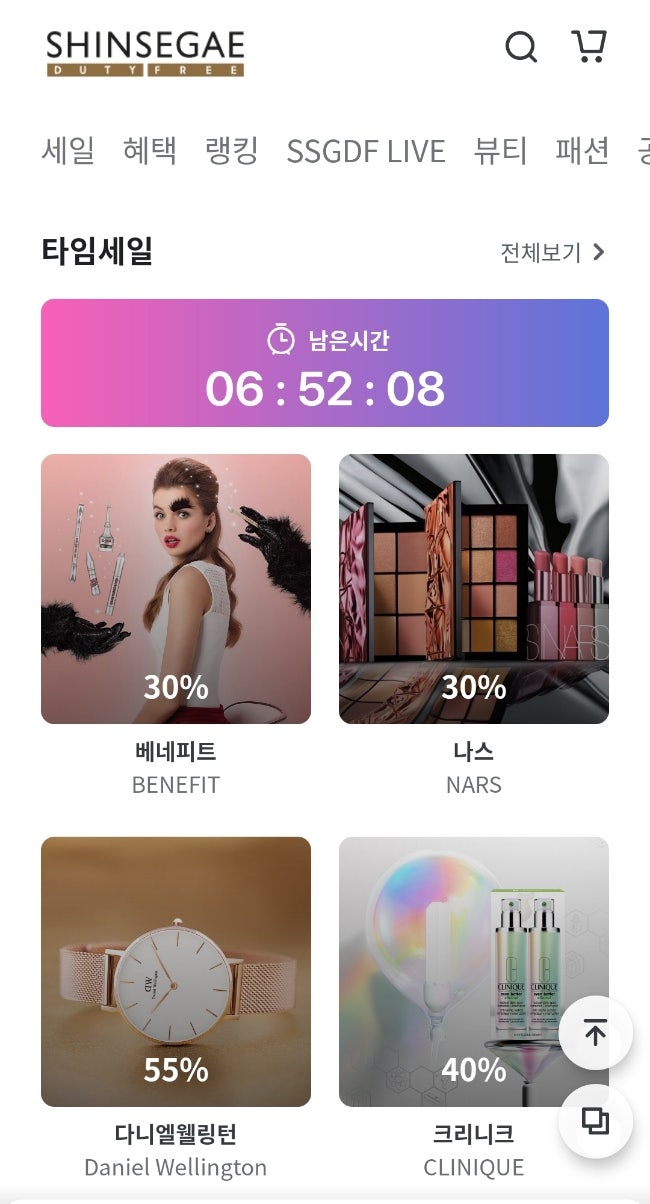Switch to the 랭킹 tab
The image size is (650, 1204).
[232, 151]
